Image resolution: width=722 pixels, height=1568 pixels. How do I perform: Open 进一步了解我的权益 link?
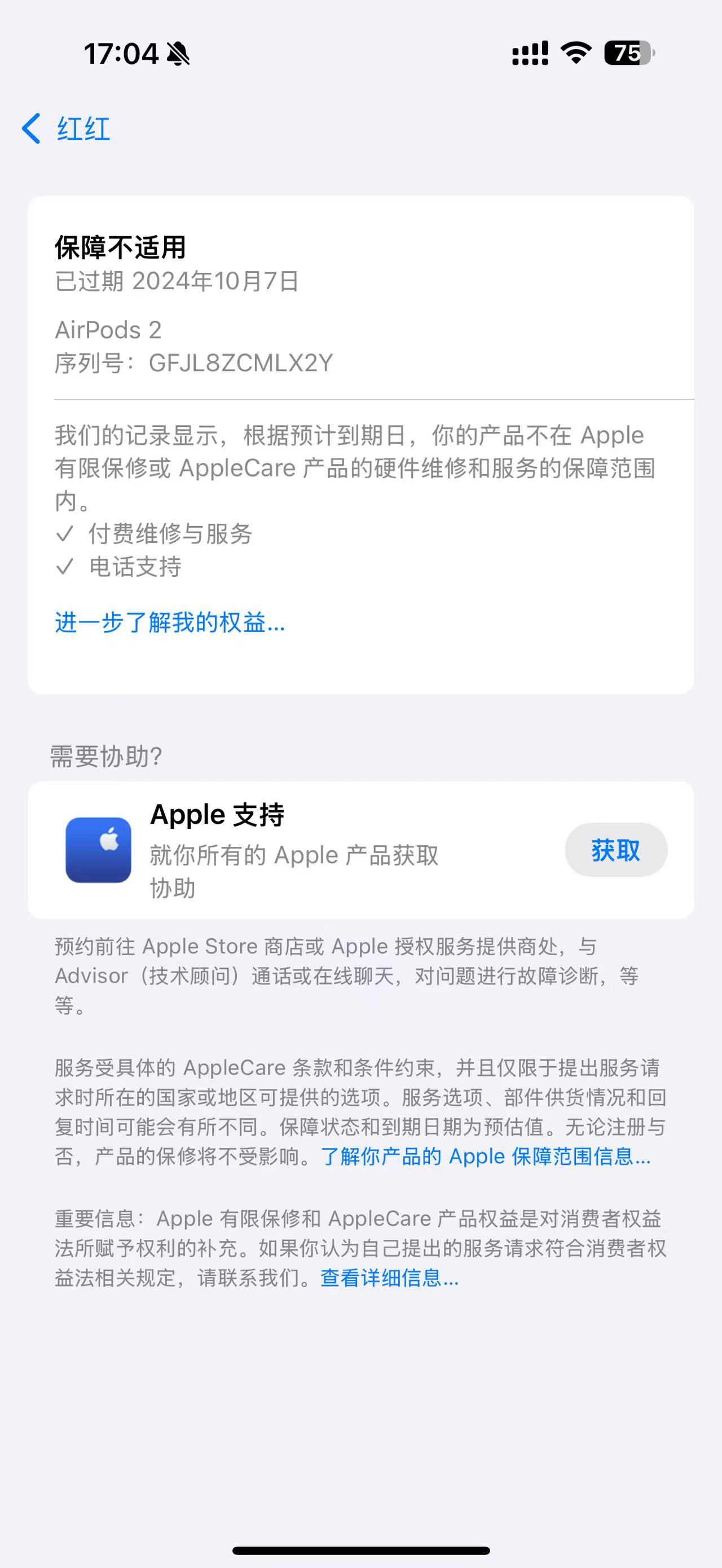point(170,622)
